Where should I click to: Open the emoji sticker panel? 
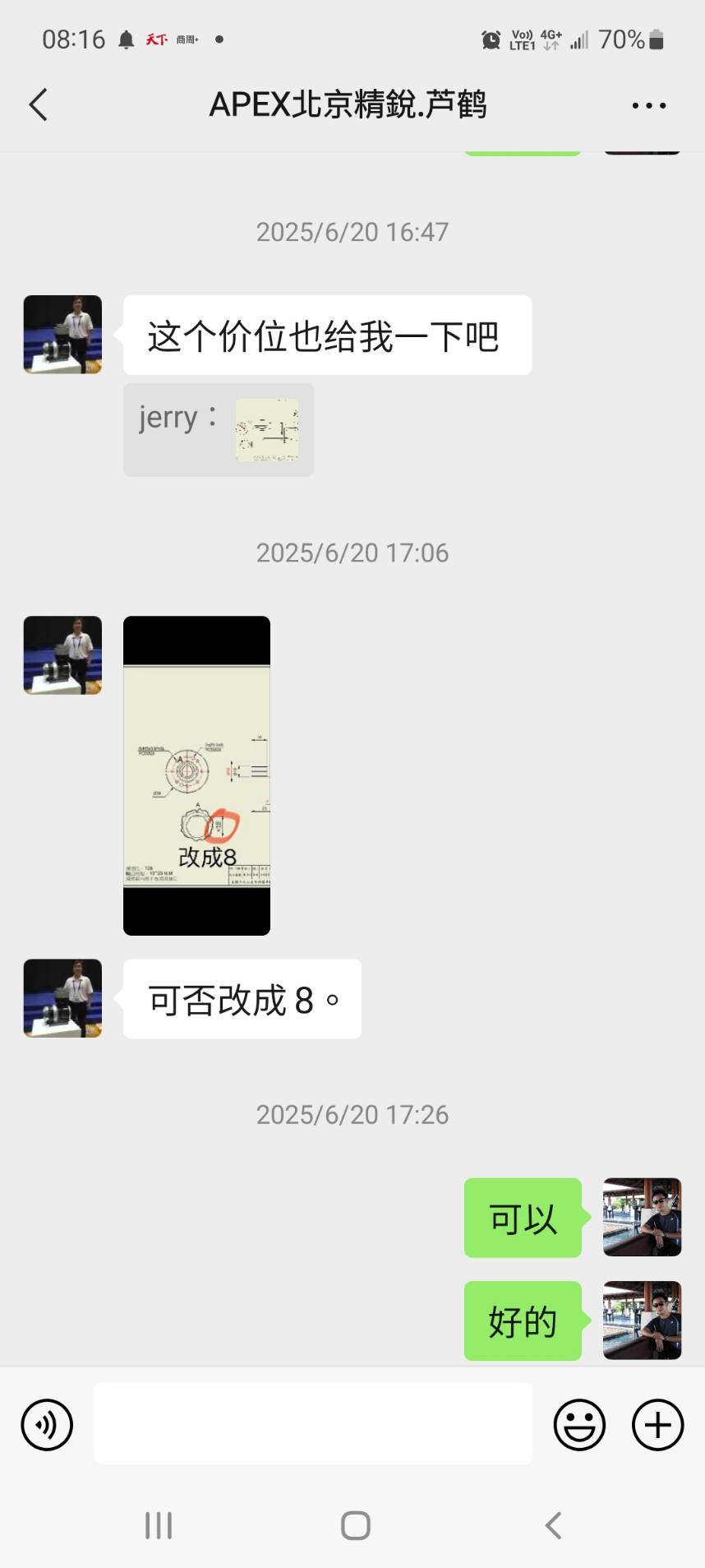point(579,1425)
